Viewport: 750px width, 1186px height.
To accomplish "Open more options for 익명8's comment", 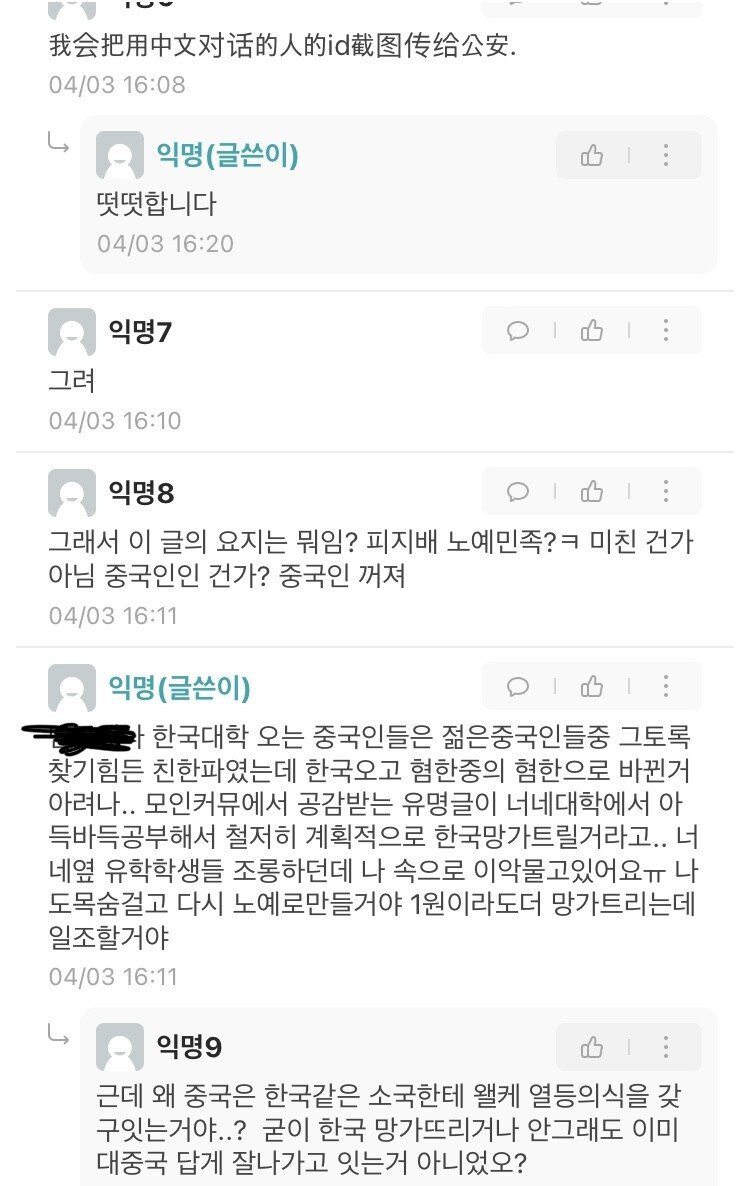I will tap(665, 491).
